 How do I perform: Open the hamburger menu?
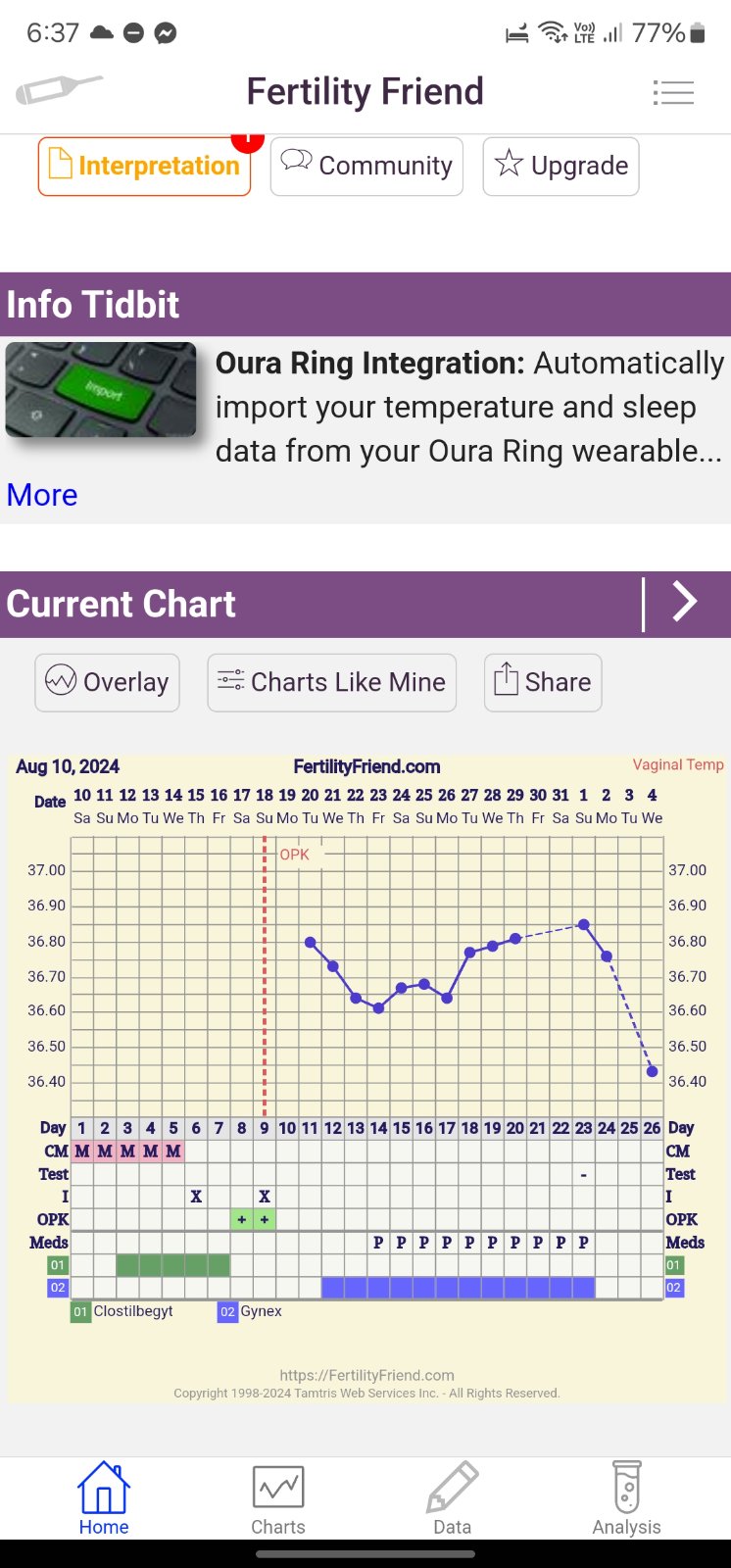(673, 93)
